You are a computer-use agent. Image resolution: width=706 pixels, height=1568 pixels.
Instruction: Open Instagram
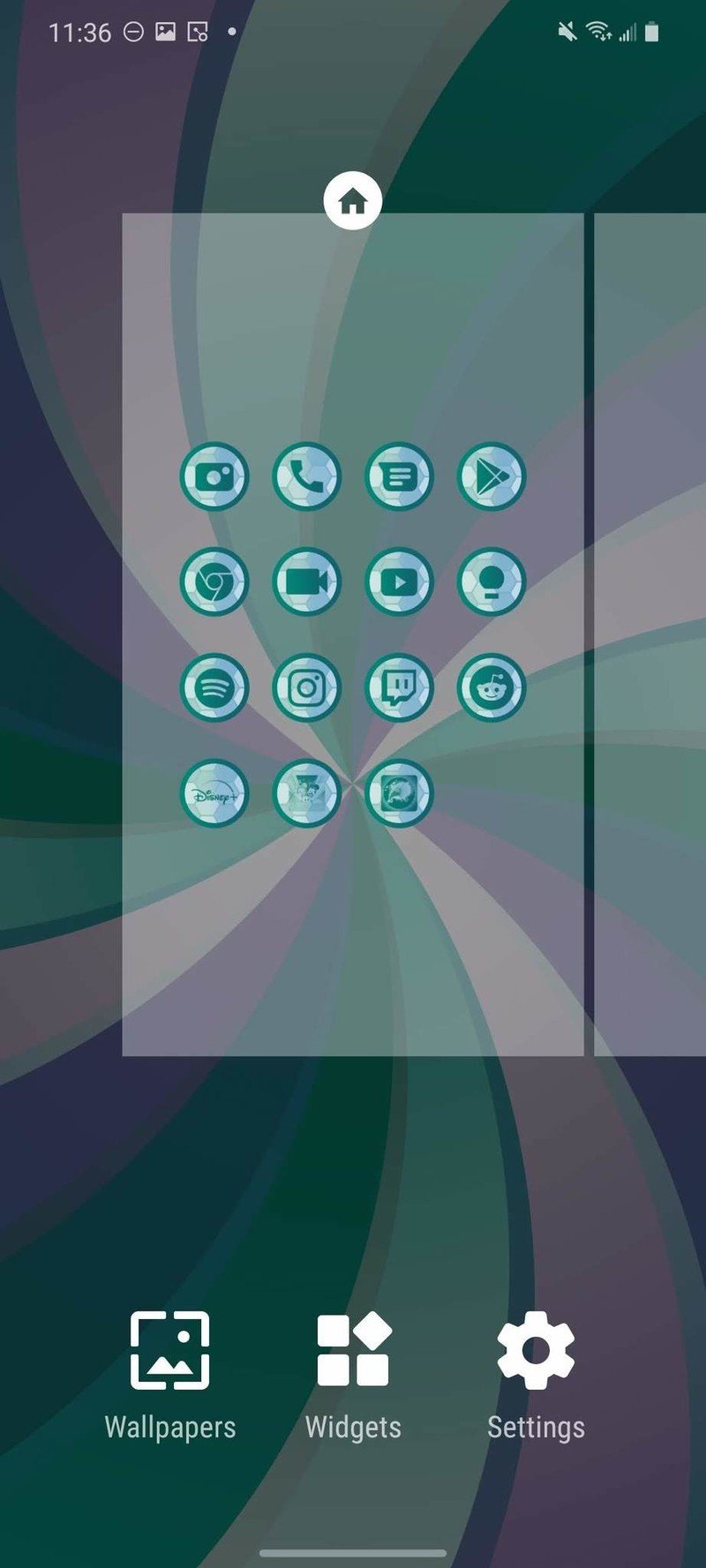306,687
